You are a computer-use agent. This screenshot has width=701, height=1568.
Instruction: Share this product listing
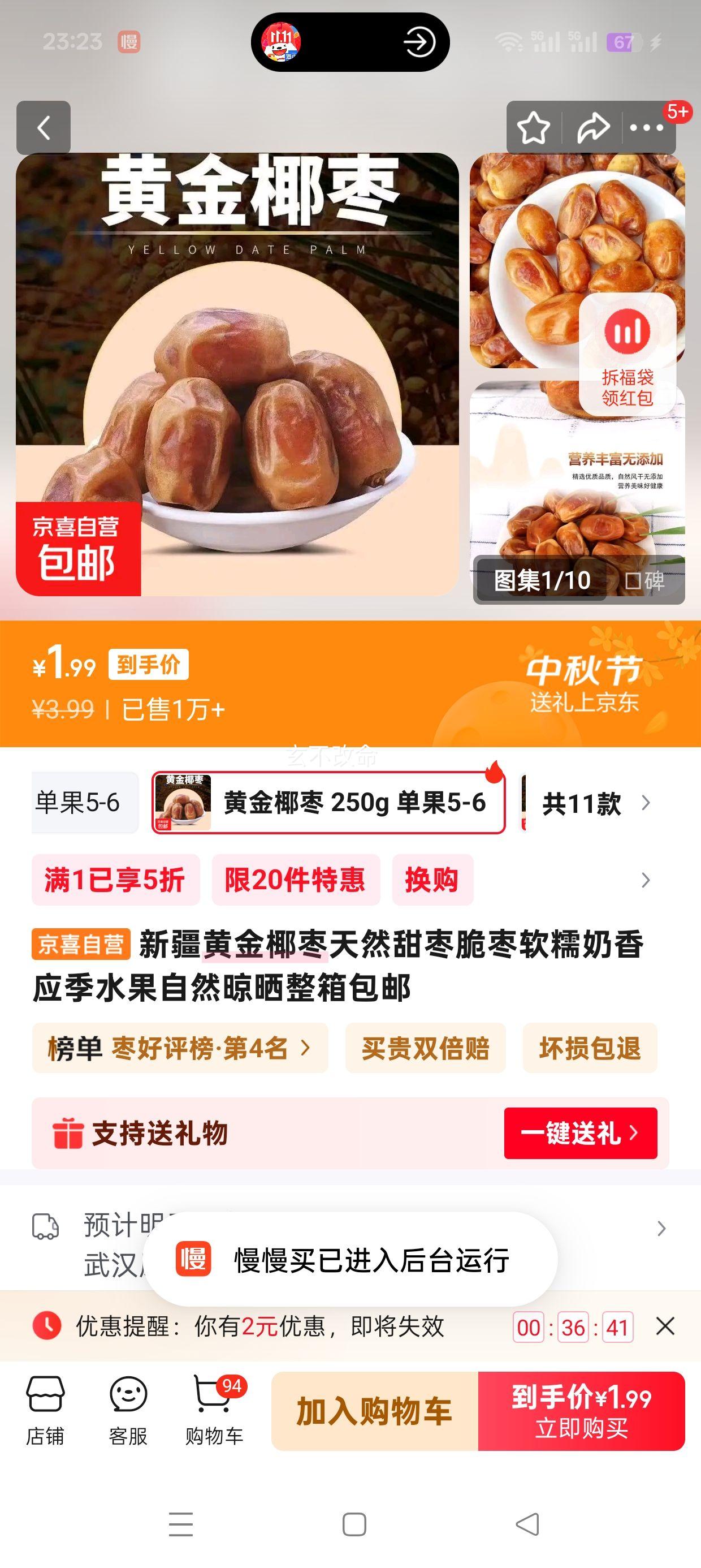pos(592,128)
